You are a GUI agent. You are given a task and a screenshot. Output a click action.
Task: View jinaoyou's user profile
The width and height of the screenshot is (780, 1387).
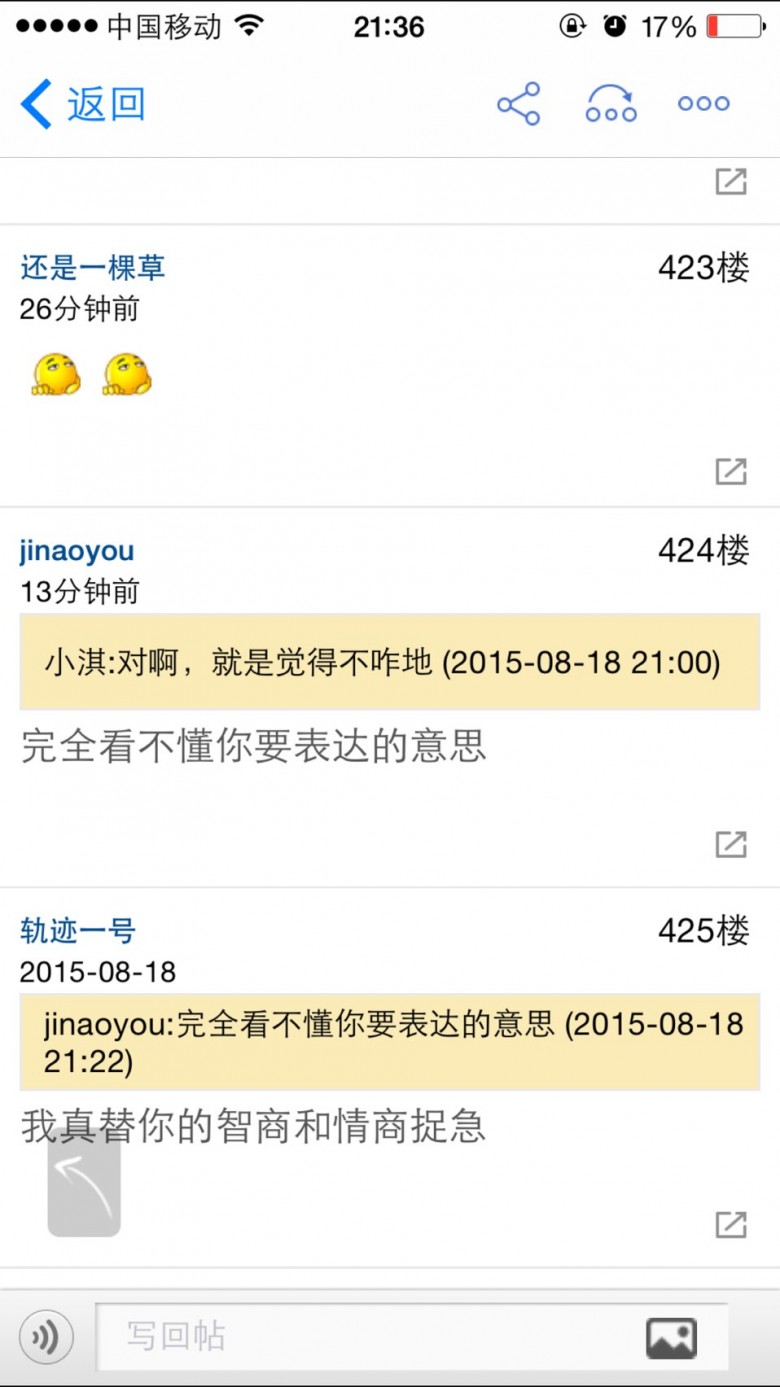(77, 551)
